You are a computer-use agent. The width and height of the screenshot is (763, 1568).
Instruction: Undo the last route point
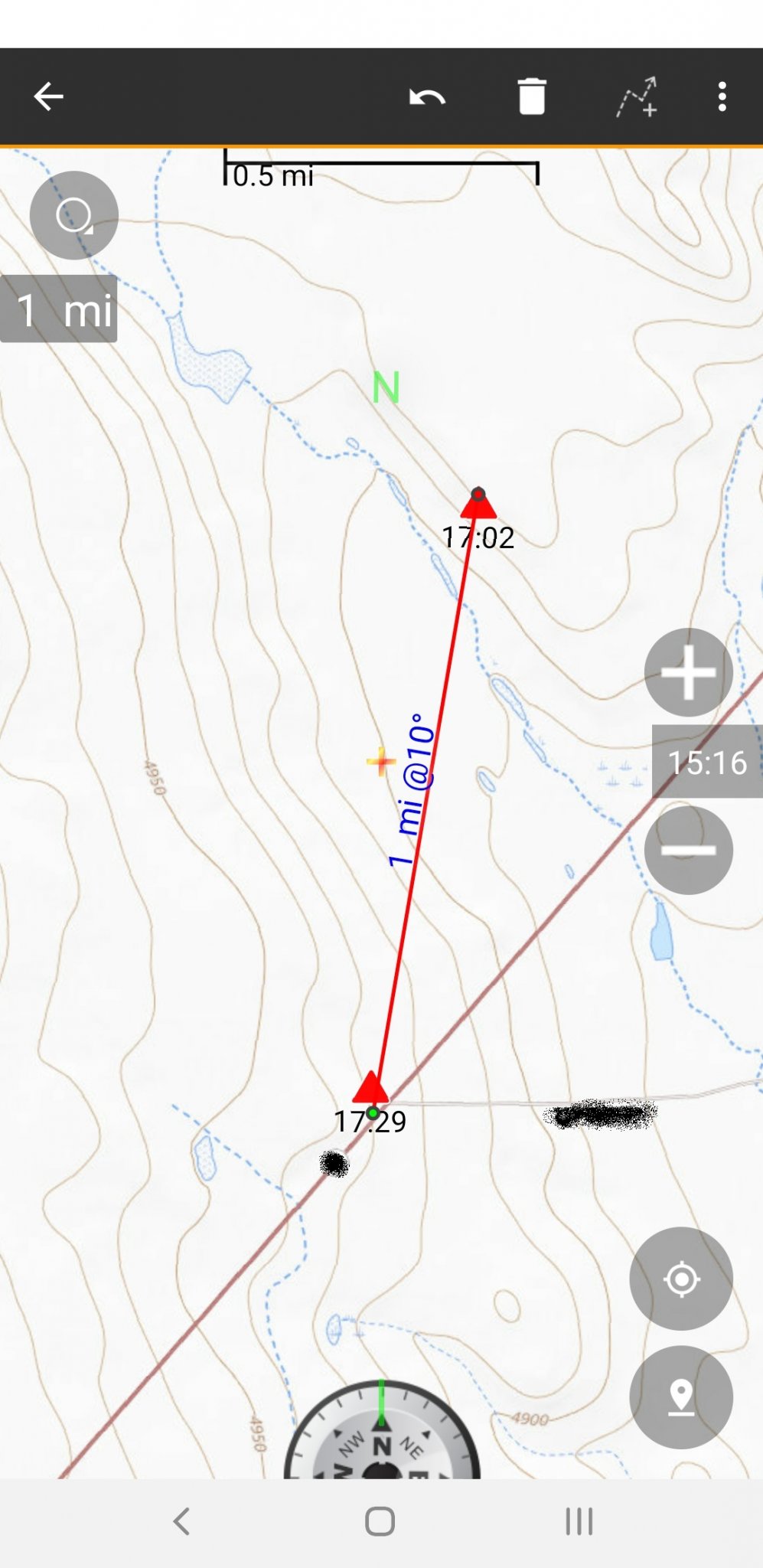pyautogui.click(x=427, y=97)
